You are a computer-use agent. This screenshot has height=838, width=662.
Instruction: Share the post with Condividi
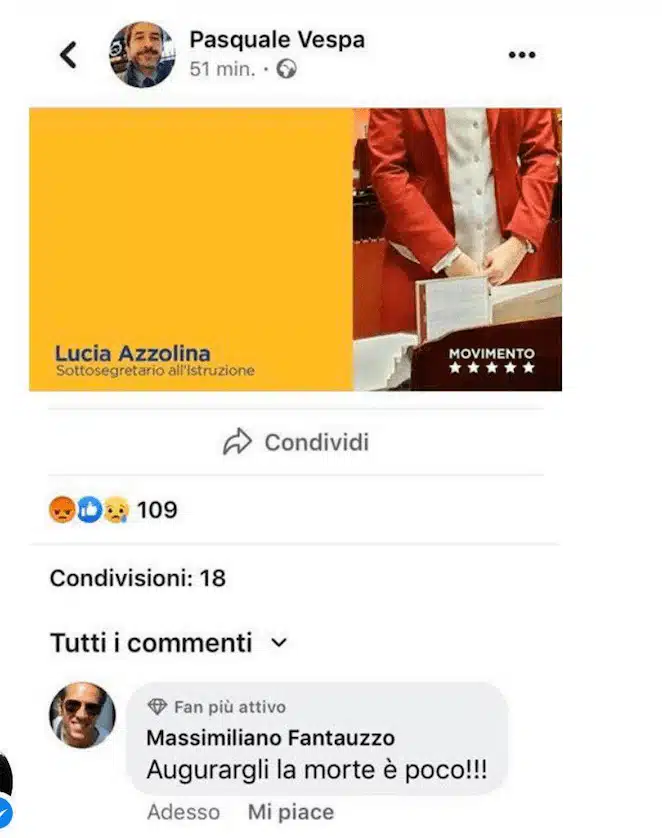point(296,442)
